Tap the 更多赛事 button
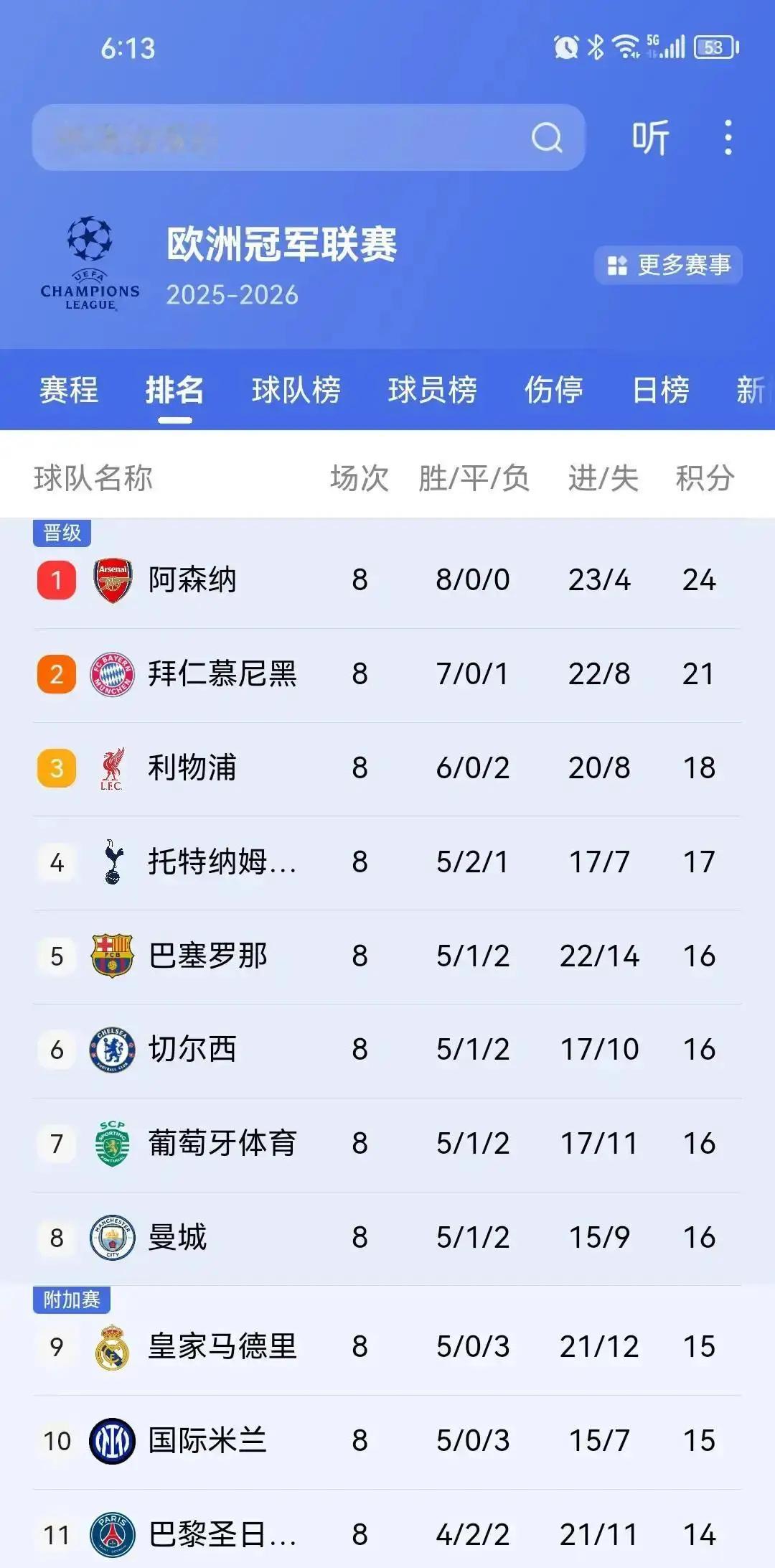Screen dimensions: 775x1568 pyautogui.click(x=668, y=264)
